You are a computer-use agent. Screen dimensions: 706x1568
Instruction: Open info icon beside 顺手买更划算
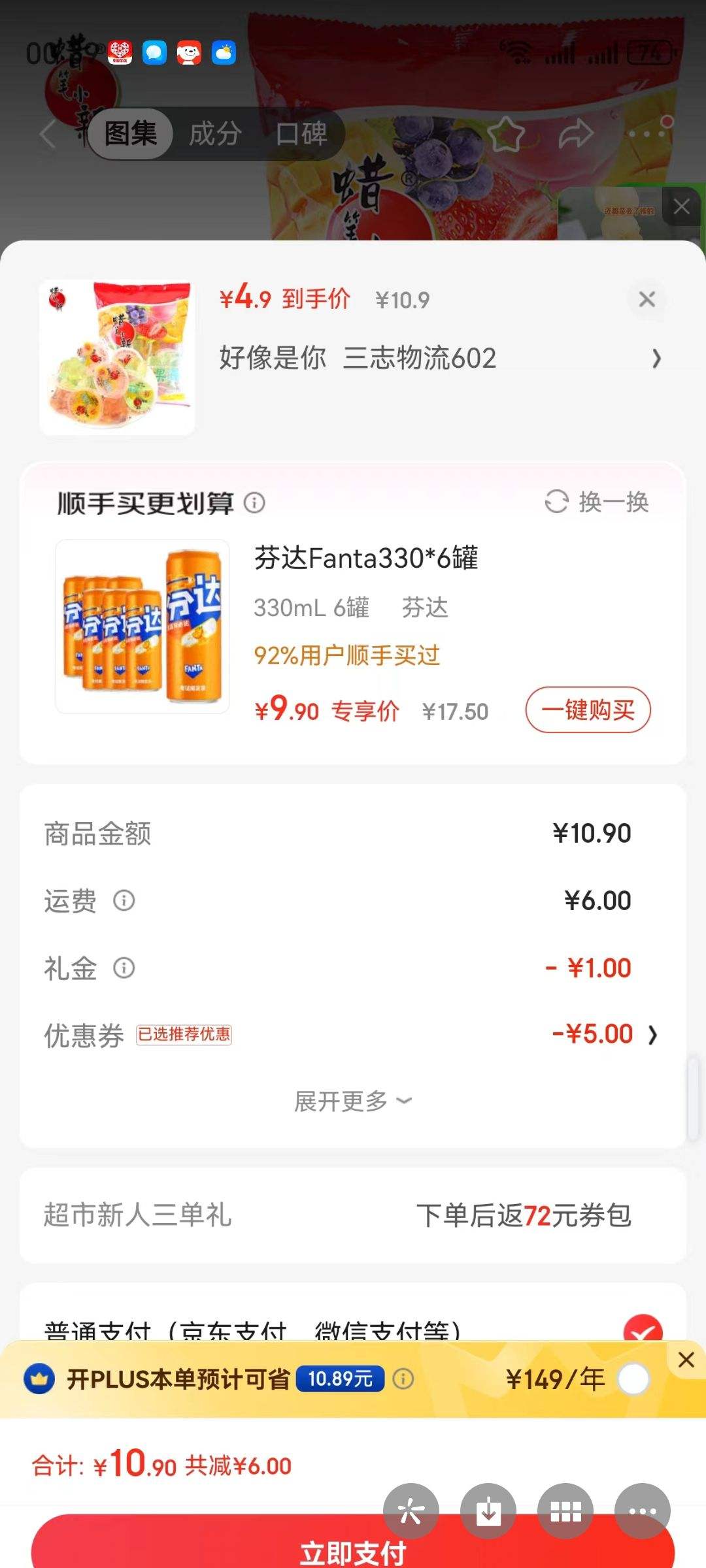pyautogui.click(x=254, y=502)
